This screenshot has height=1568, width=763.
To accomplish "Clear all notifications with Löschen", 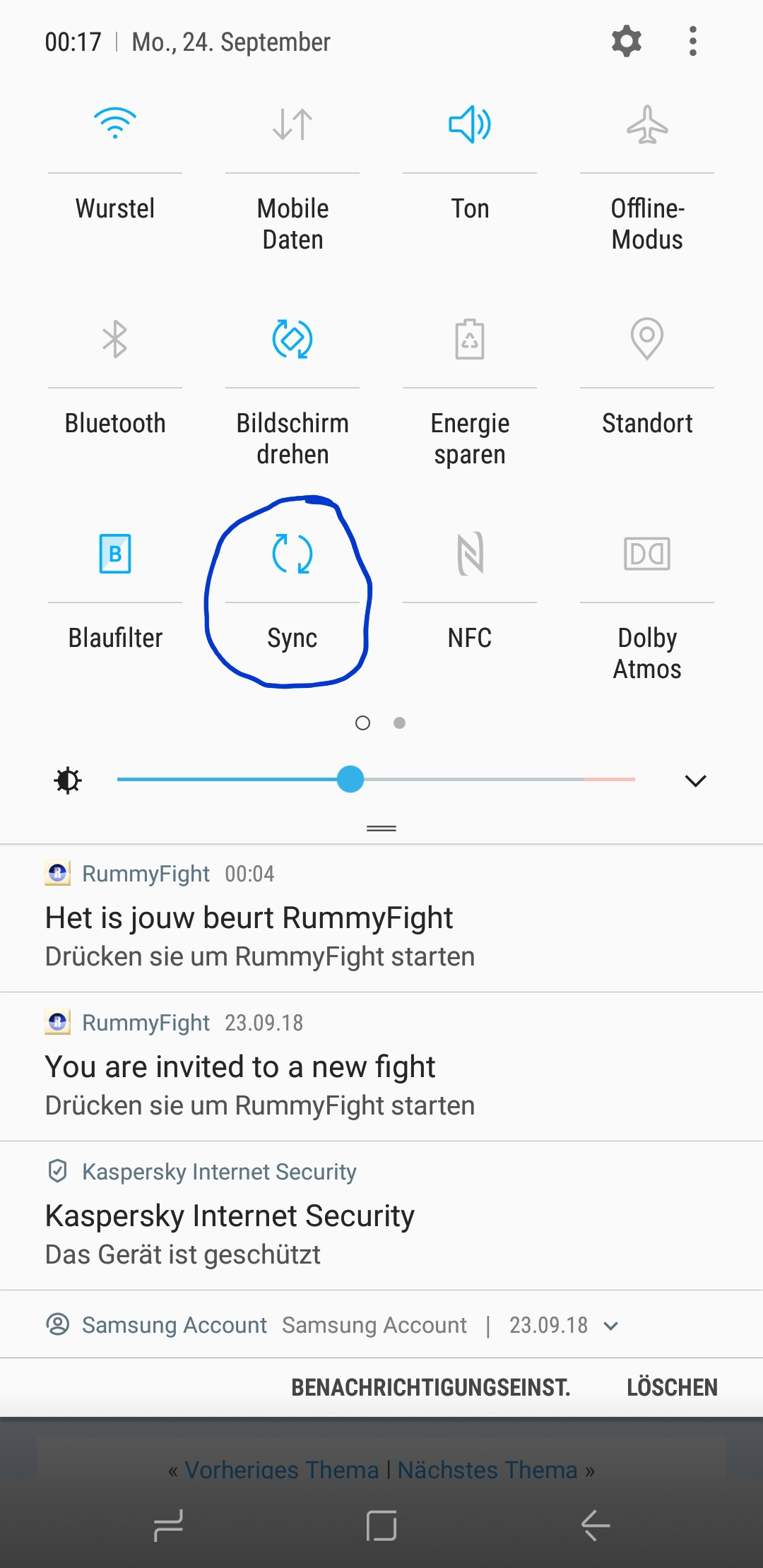I will tap(671, 1388).
